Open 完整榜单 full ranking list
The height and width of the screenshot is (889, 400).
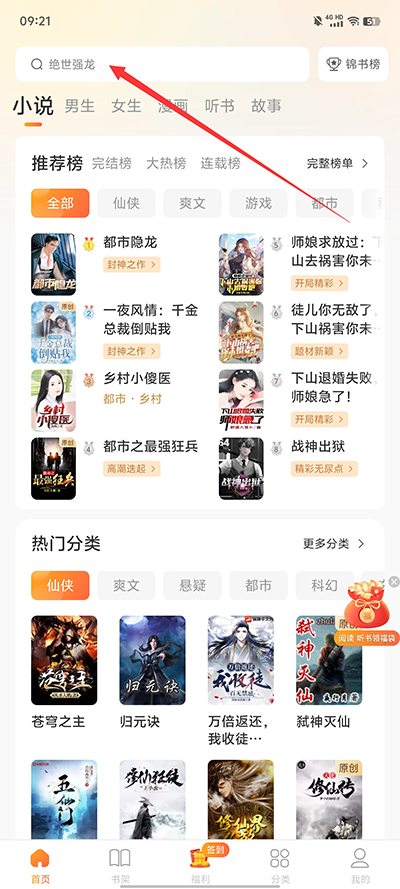[338, 163]
